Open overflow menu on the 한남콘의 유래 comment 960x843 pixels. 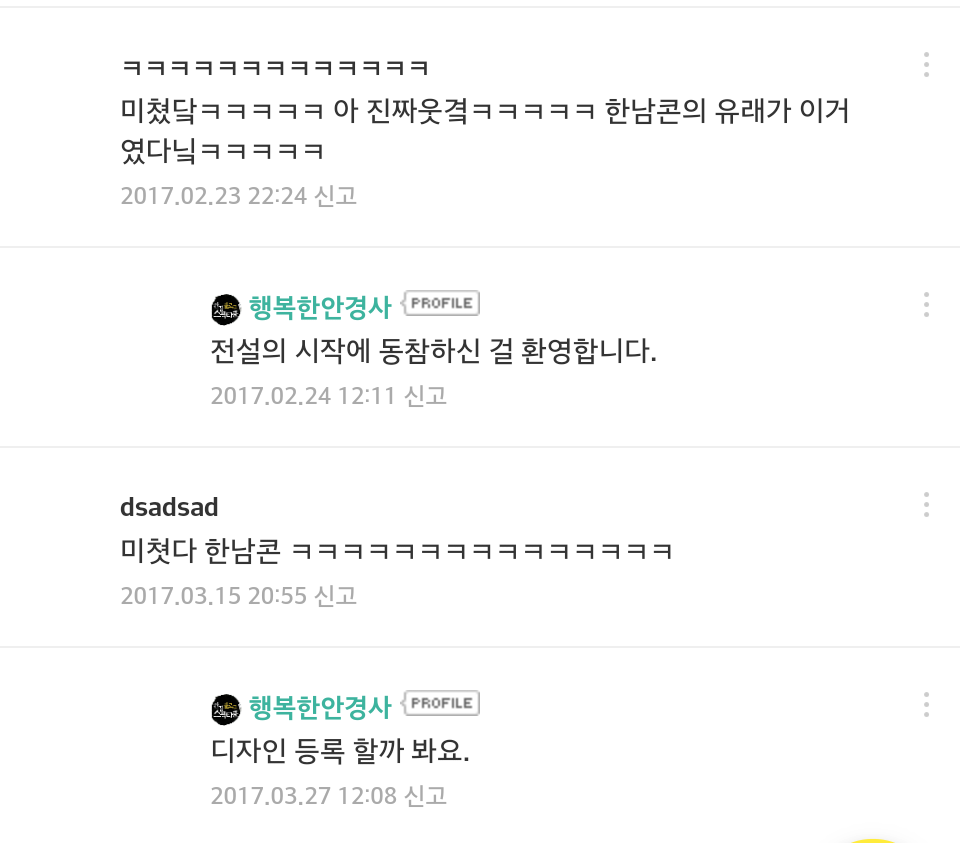click(x=926, y=65)
